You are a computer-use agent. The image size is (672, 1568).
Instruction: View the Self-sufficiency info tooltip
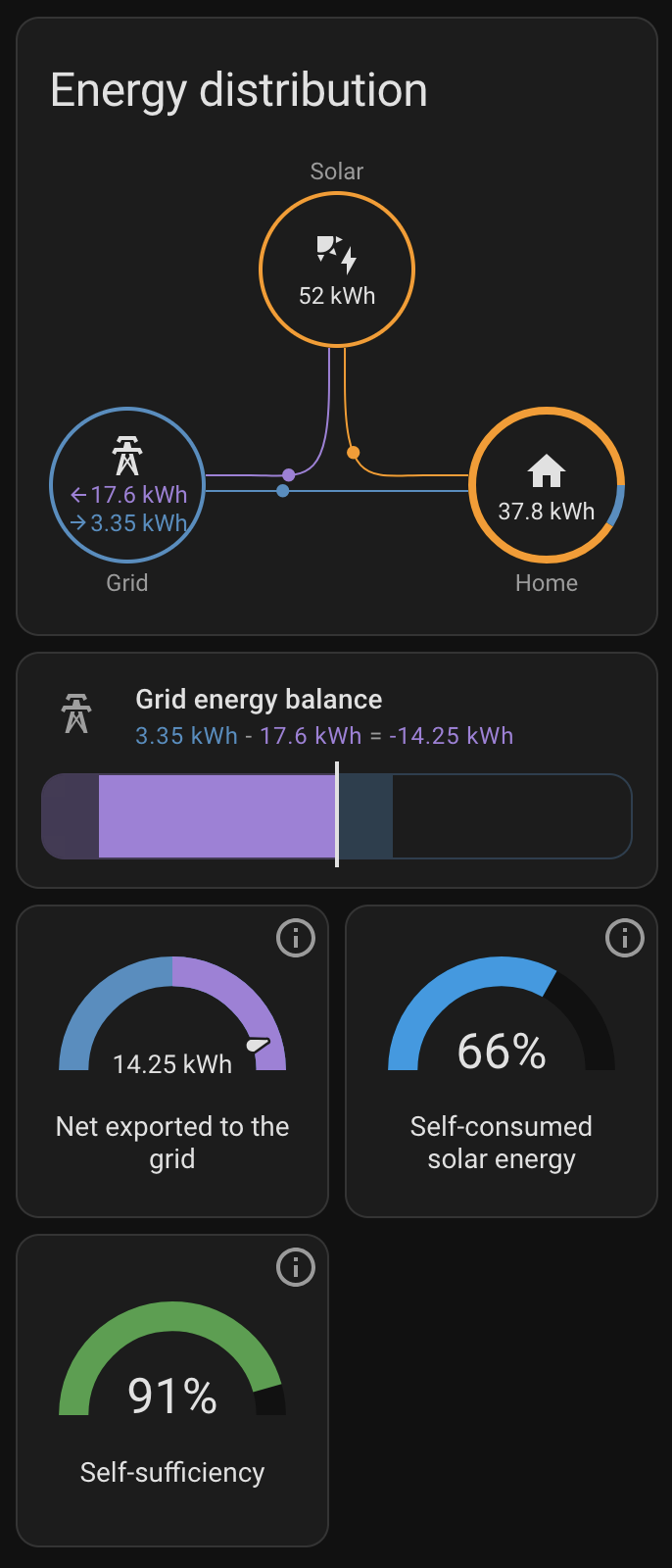pos(296,1267)
